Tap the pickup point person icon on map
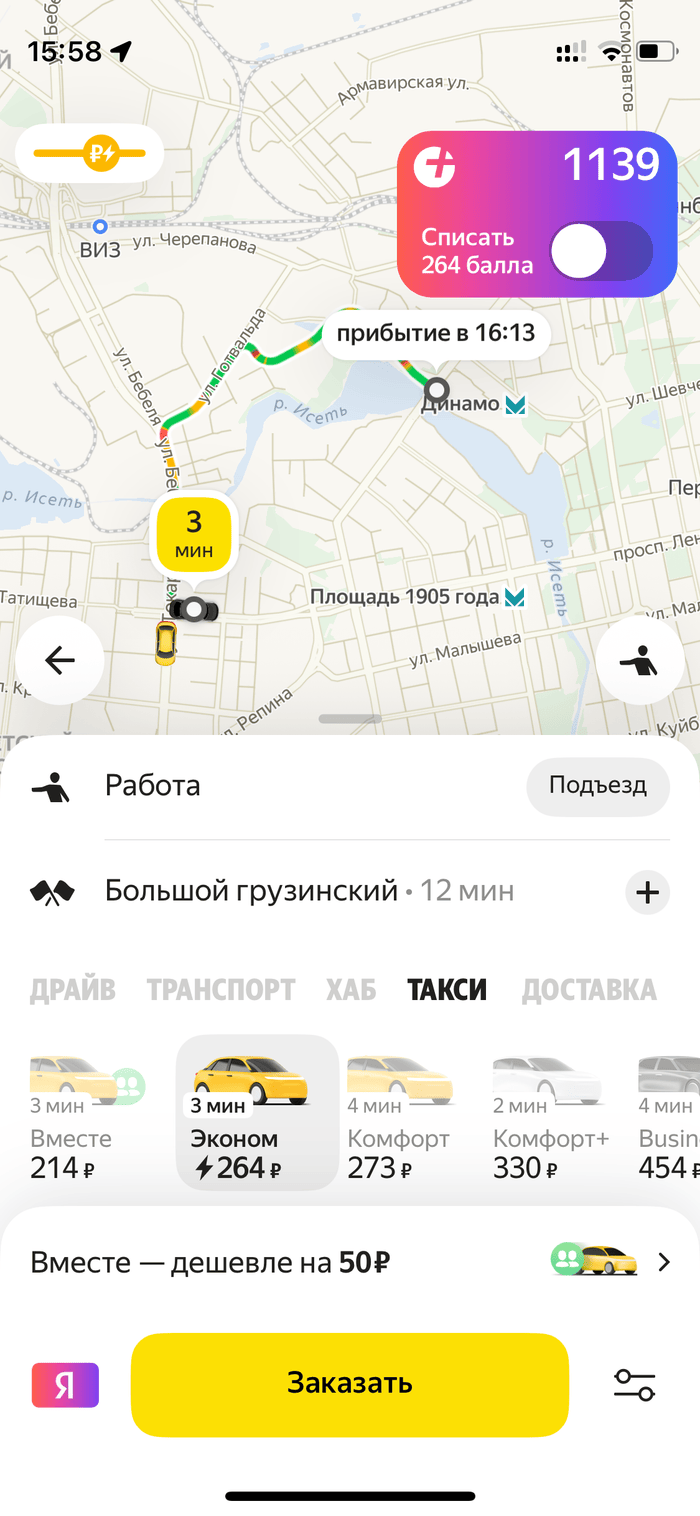Image resolution: width=700 pixels, height=1516 pixels. 640,660
